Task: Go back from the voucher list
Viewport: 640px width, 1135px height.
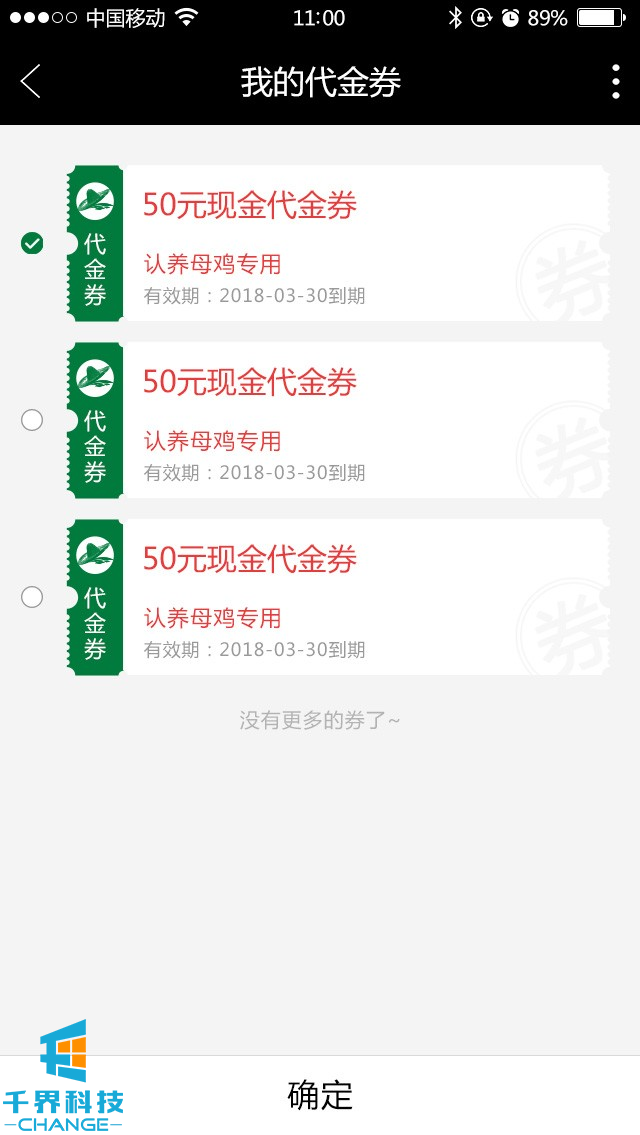Action: pyautogui.click(x=31, y=82)
